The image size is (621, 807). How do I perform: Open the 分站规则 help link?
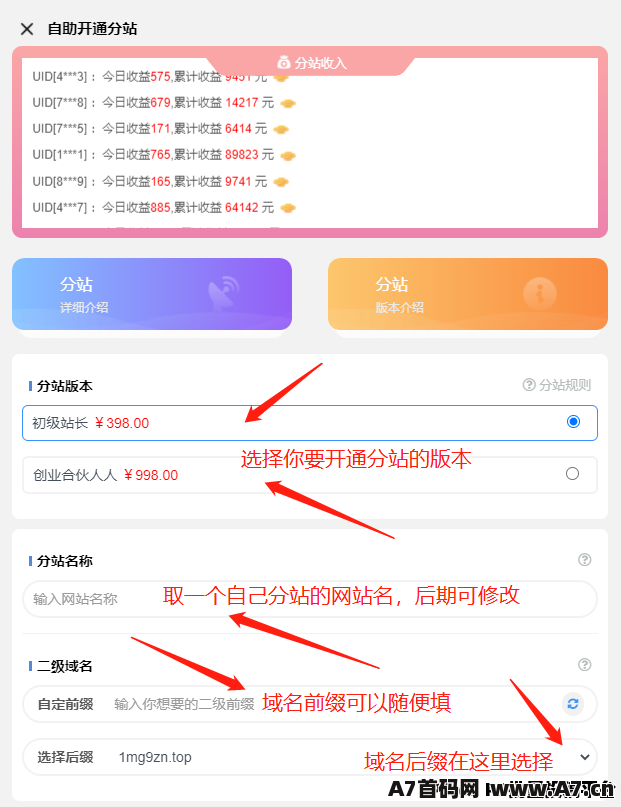[x=557, y=385]
